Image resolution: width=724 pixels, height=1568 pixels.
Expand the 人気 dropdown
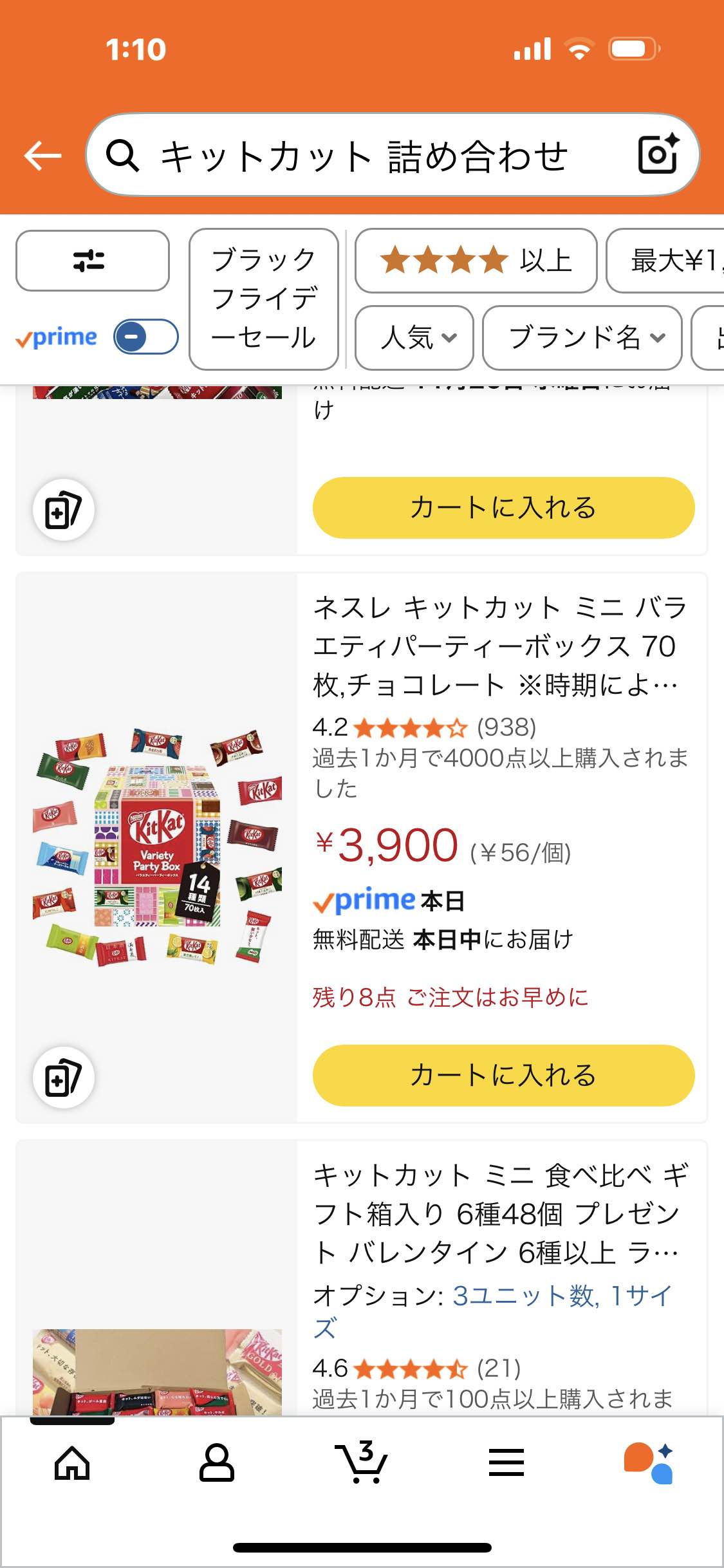[x=414, y=338]
